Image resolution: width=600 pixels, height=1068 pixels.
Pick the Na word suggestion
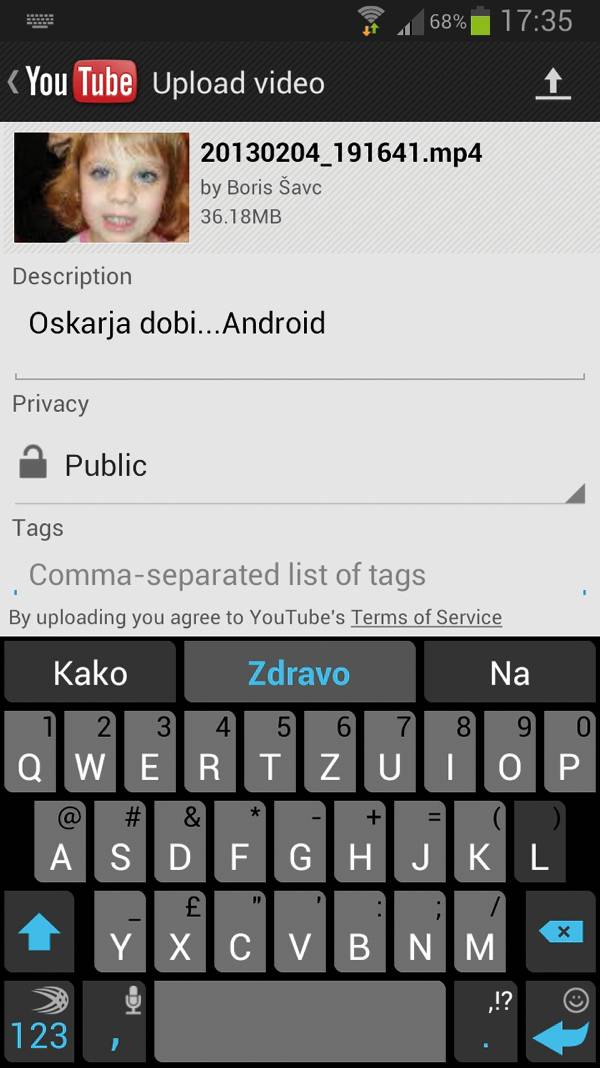click(x=510, y=673)
